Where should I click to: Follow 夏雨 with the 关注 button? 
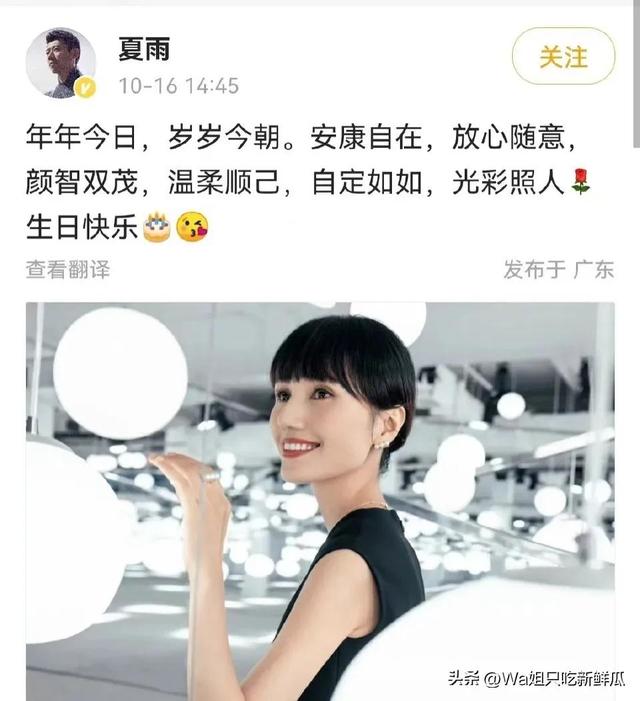(563, 56)
